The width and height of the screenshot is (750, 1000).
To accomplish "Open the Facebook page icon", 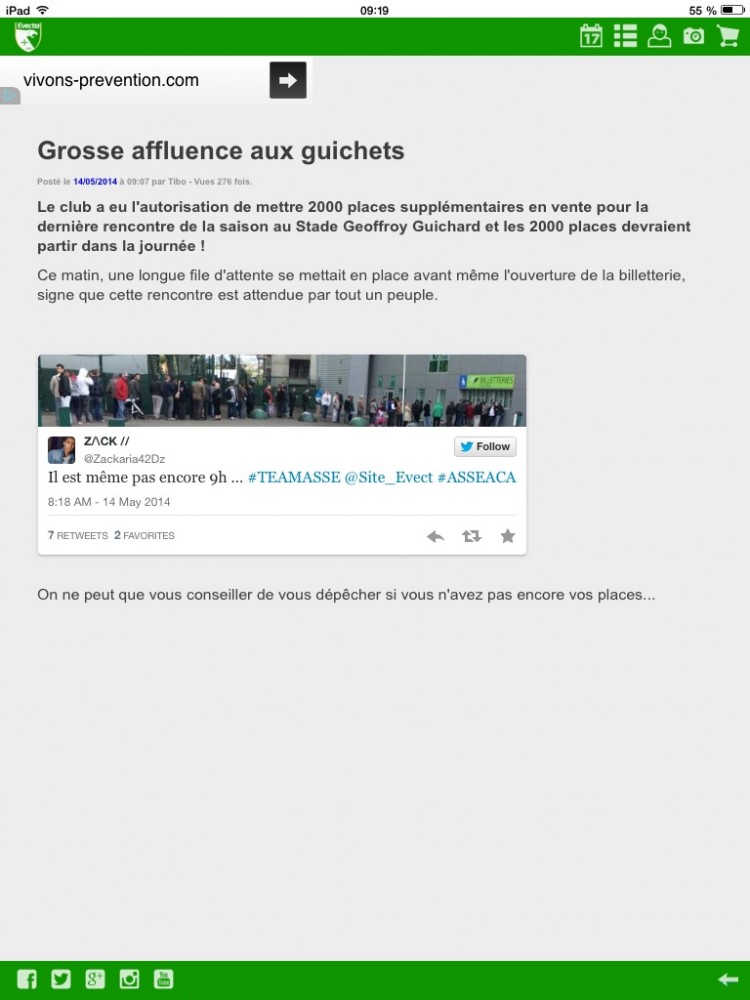I will pyautogui.click(x=27, y=979).
